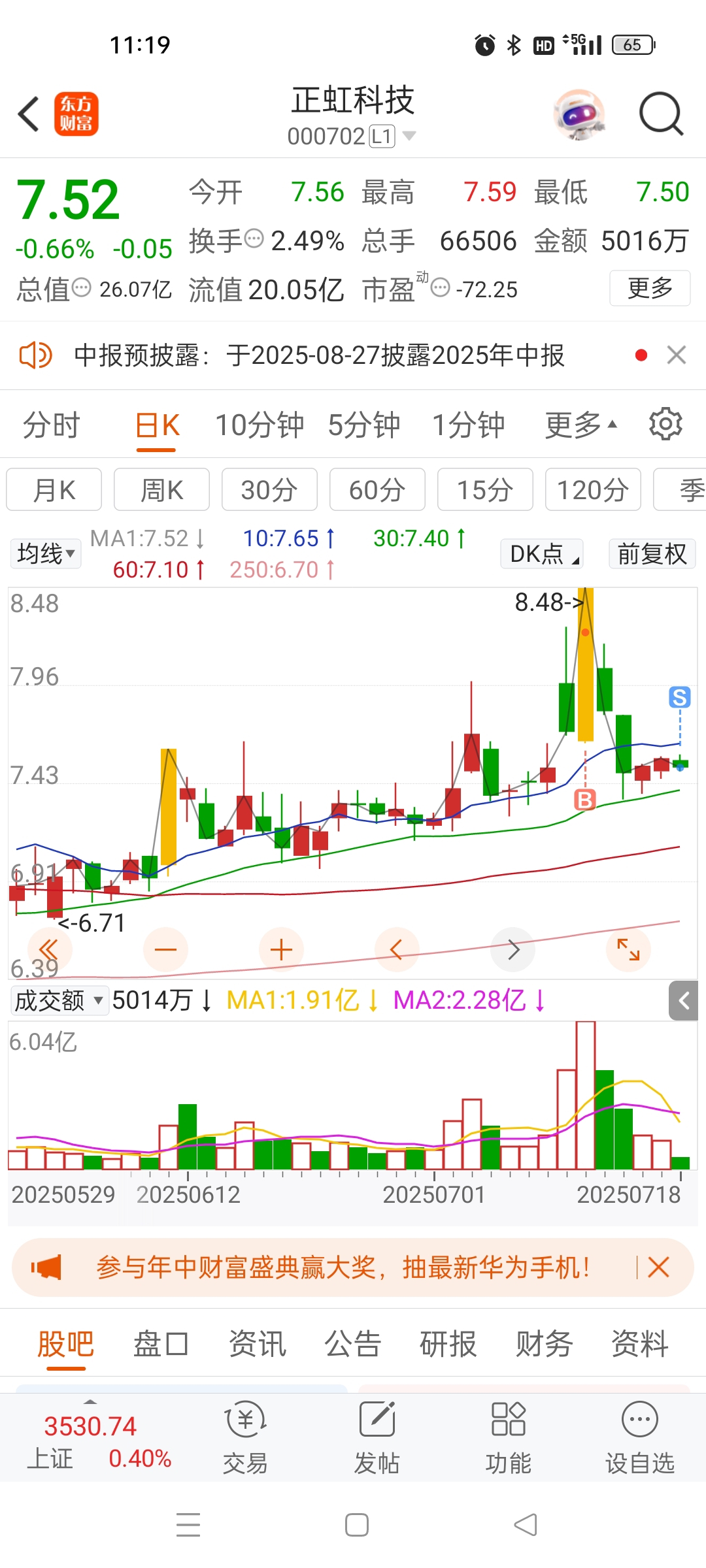
Task: Expand the 均线 indicator dropdown
Action: coord(46,554)
